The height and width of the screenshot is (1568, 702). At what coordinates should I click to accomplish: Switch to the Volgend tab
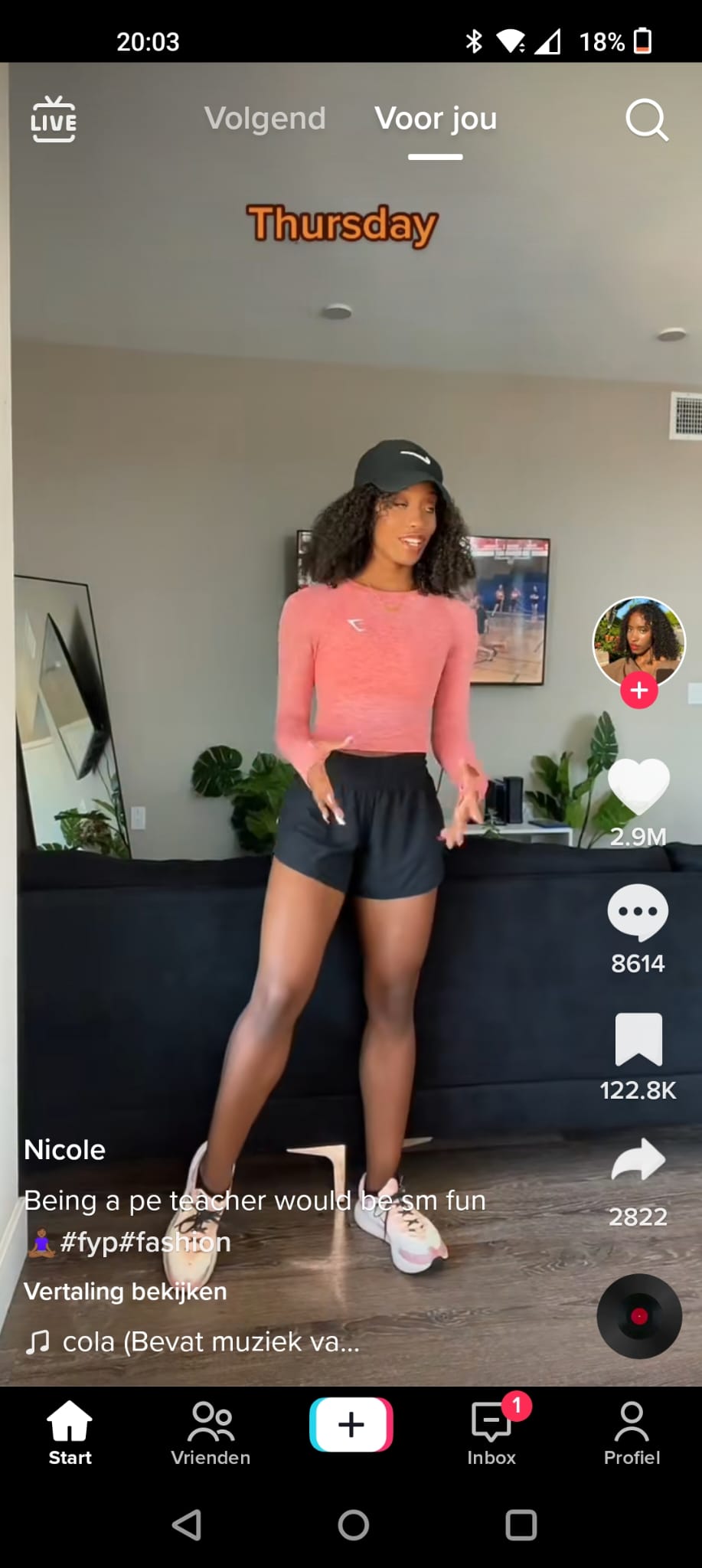[x=265, y=119]
